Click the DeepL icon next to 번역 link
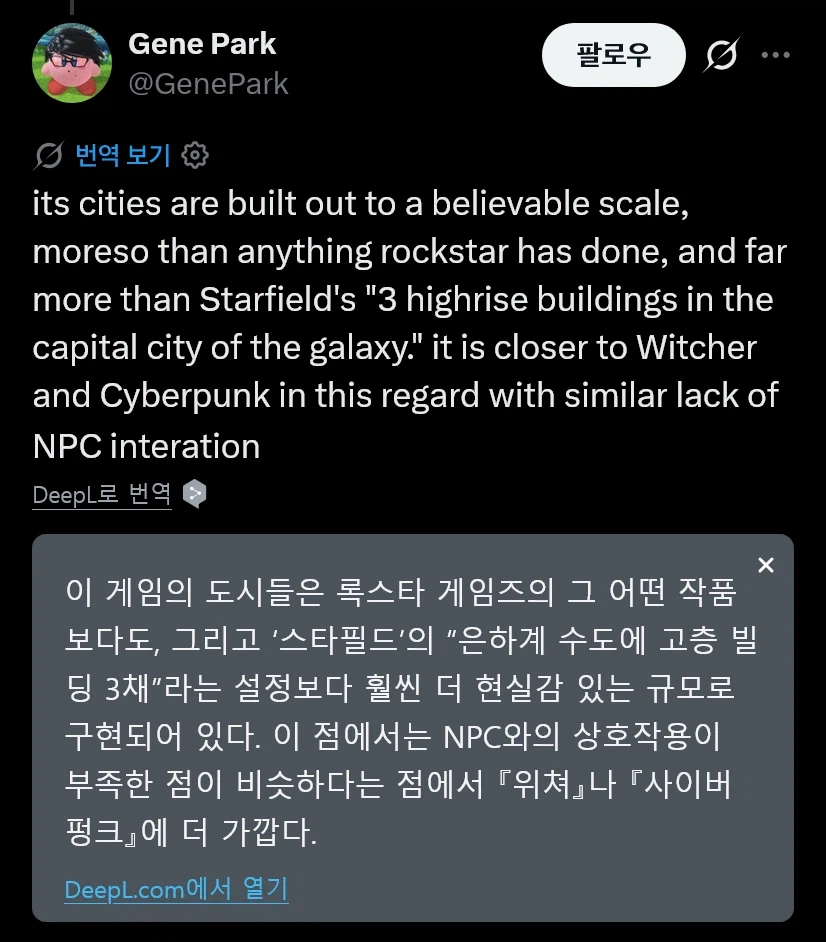The width and height of the screenshot is (826, 942). (196, 493)
